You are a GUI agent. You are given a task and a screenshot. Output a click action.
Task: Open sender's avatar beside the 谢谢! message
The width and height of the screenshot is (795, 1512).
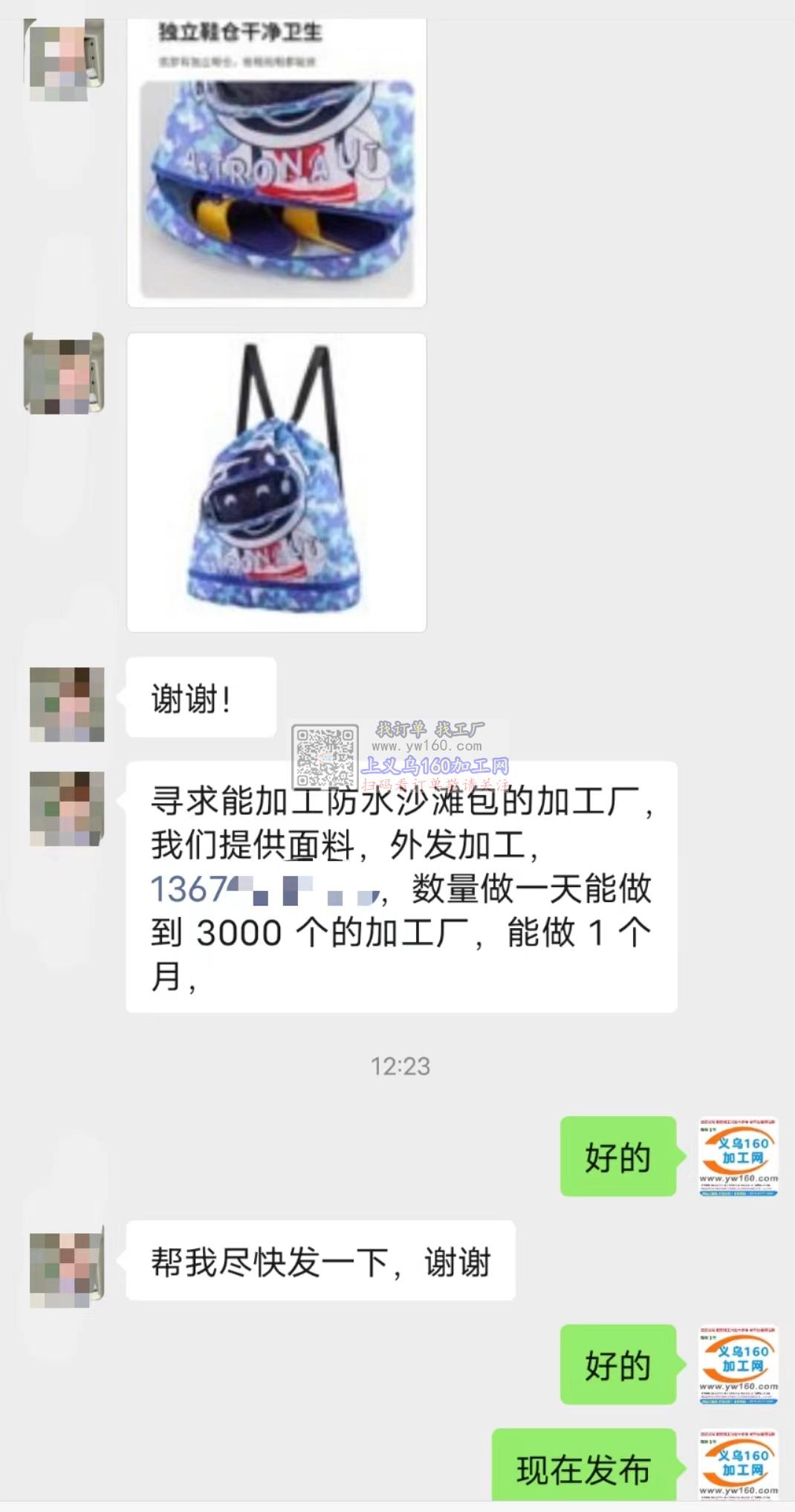[x=67, y=704]
